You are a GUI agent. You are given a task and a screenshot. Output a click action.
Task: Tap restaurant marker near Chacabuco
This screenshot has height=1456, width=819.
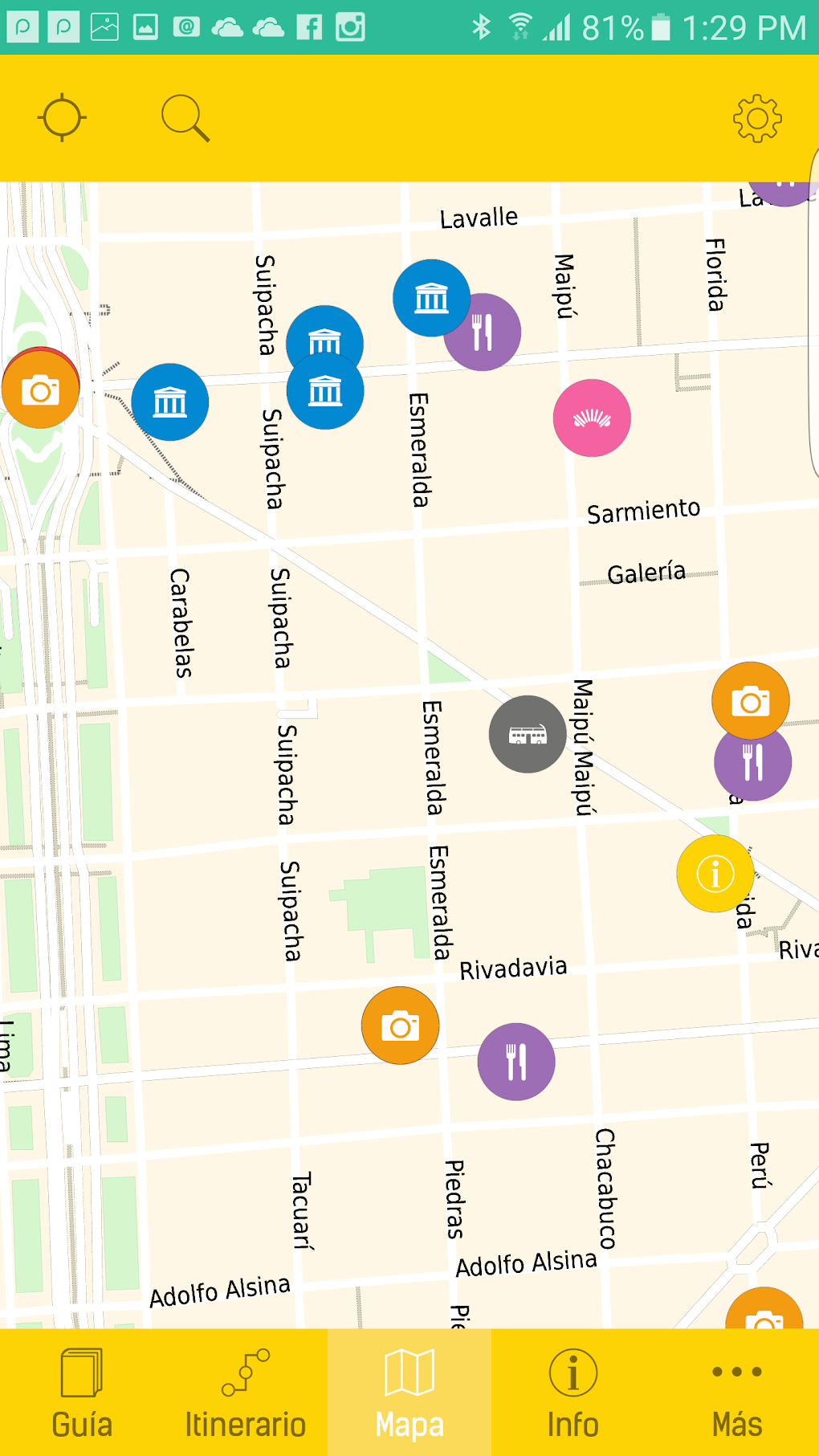point(516,1062)
